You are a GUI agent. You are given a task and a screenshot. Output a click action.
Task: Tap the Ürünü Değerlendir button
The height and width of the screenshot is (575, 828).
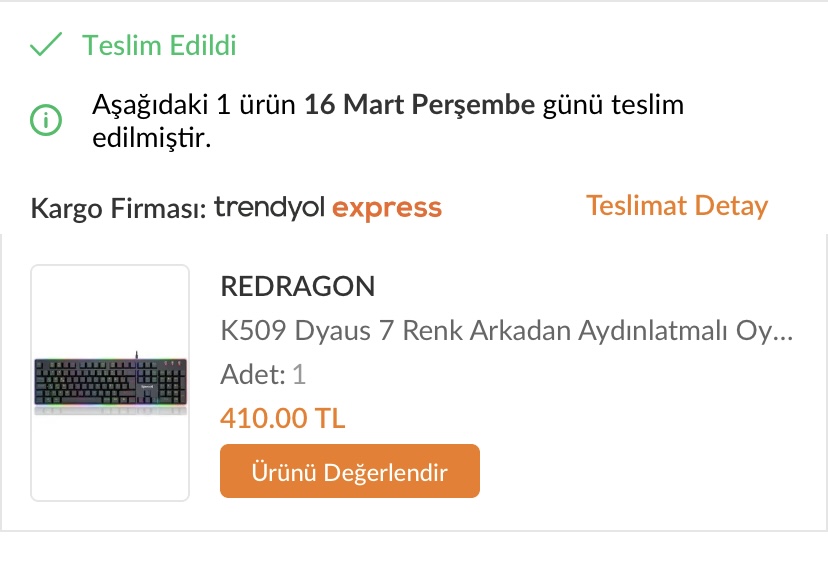click(x=349, y=471)
